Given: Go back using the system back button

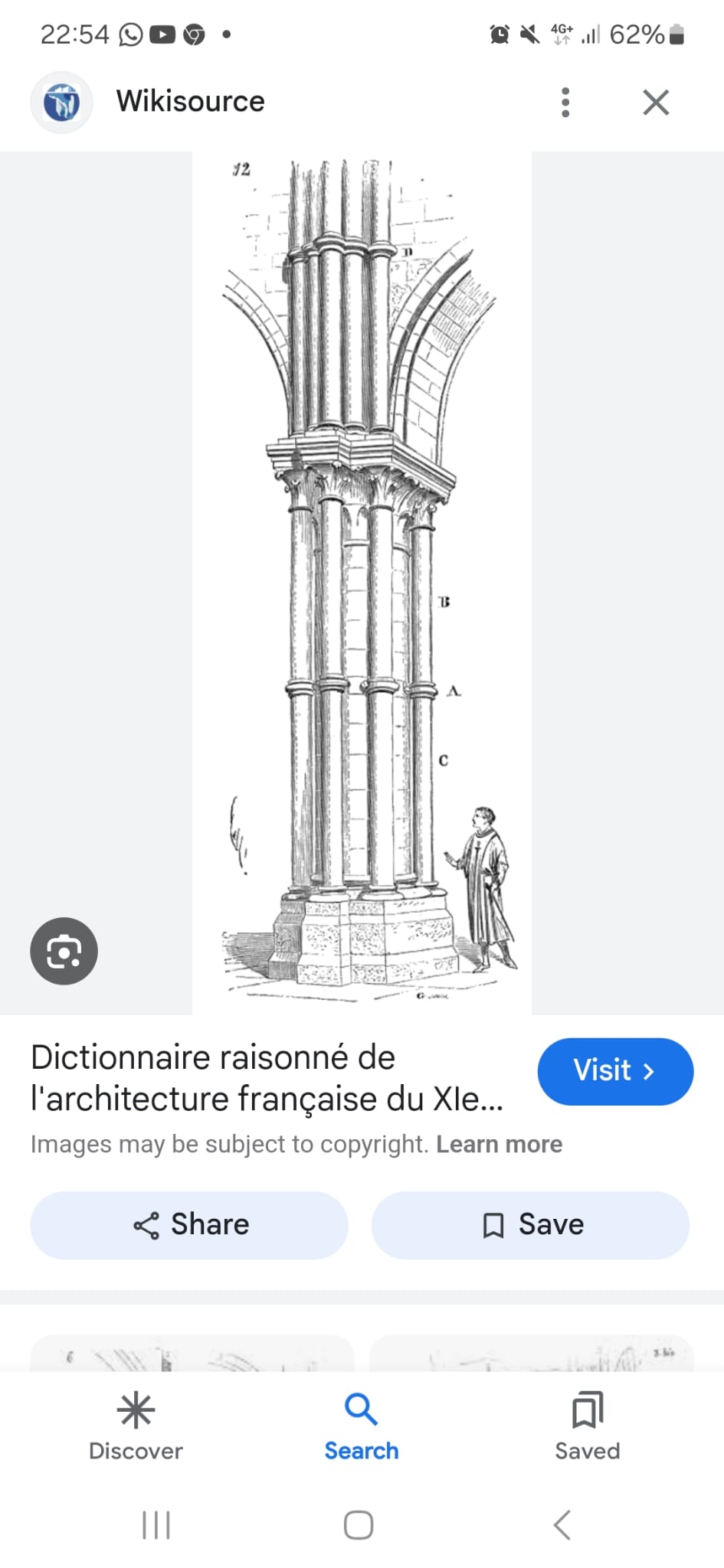Looking at the screenshot, I should (x=562, y=1524).
